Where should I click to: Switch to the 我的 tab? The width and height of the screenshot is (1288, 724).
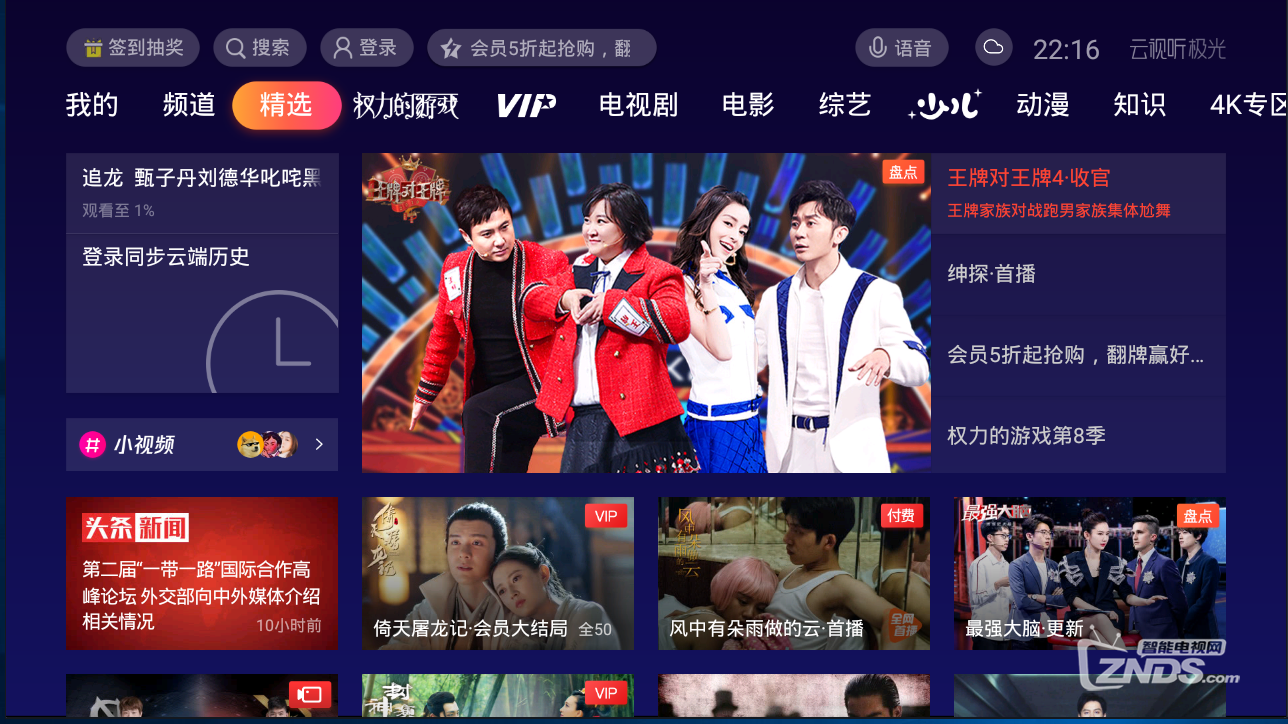92,105
